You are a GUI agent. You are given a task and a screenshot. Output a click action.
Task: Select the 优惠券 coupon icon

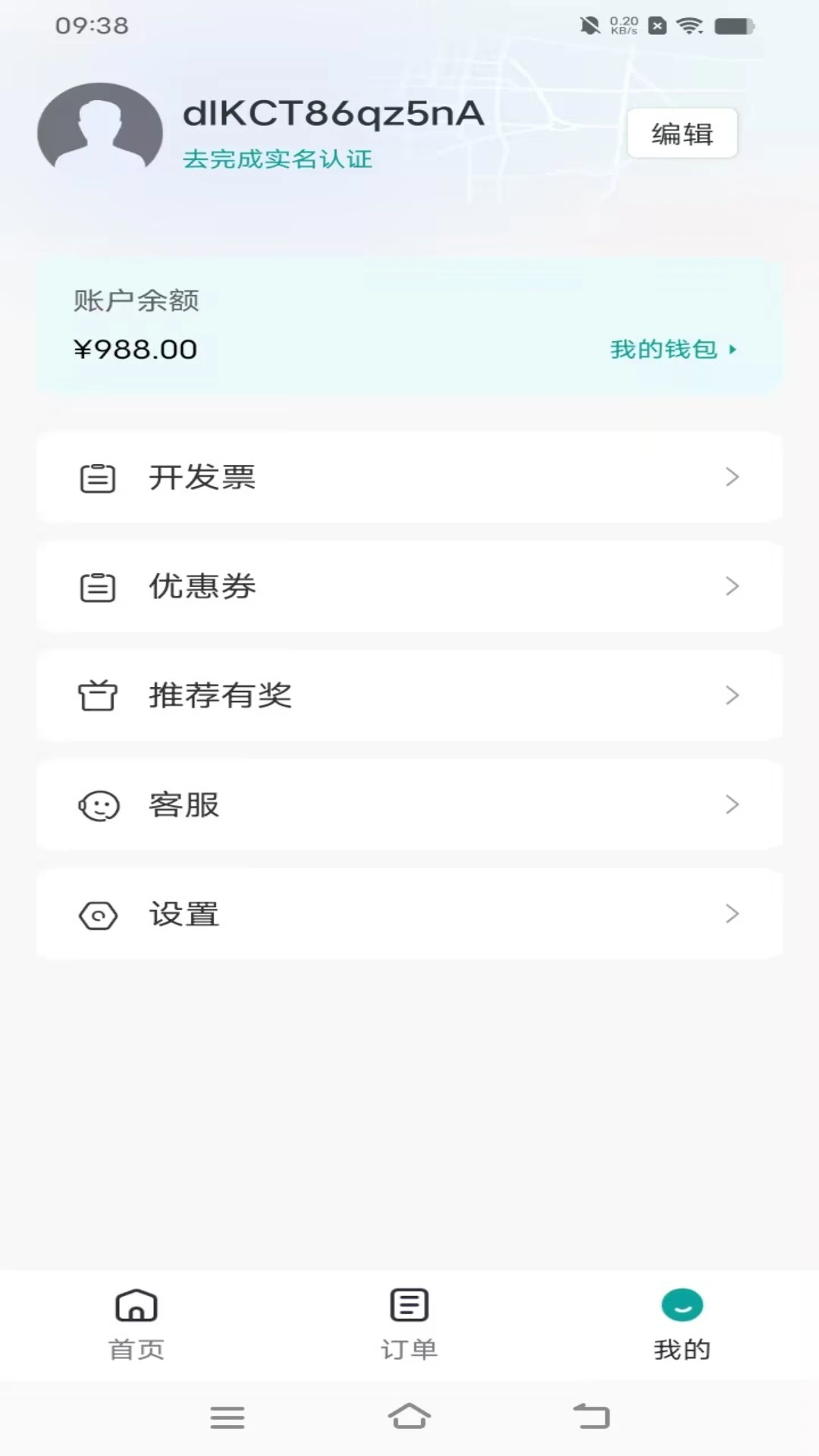(98, 586)
